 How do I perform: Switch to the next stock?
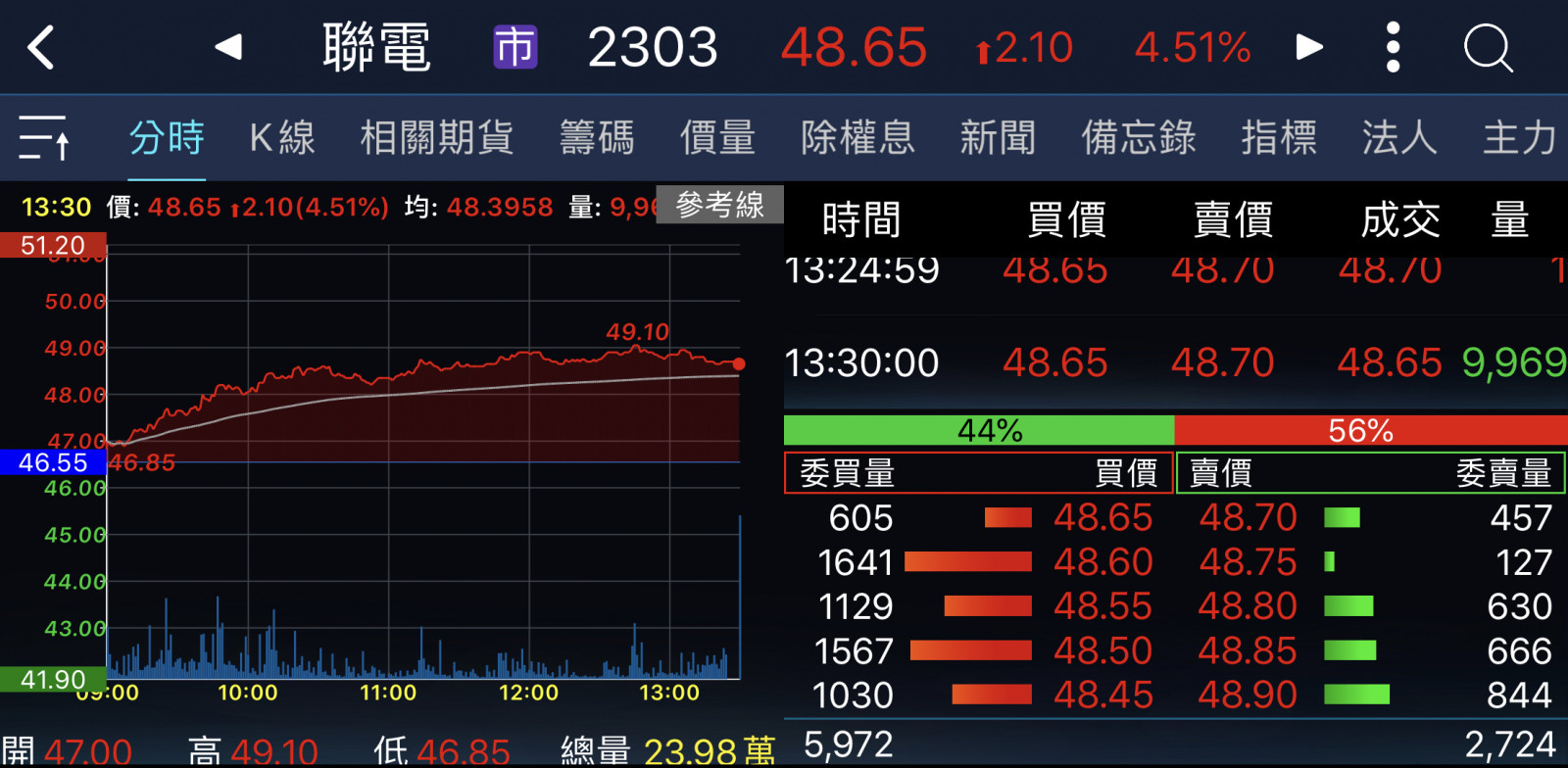(1309, 47)
